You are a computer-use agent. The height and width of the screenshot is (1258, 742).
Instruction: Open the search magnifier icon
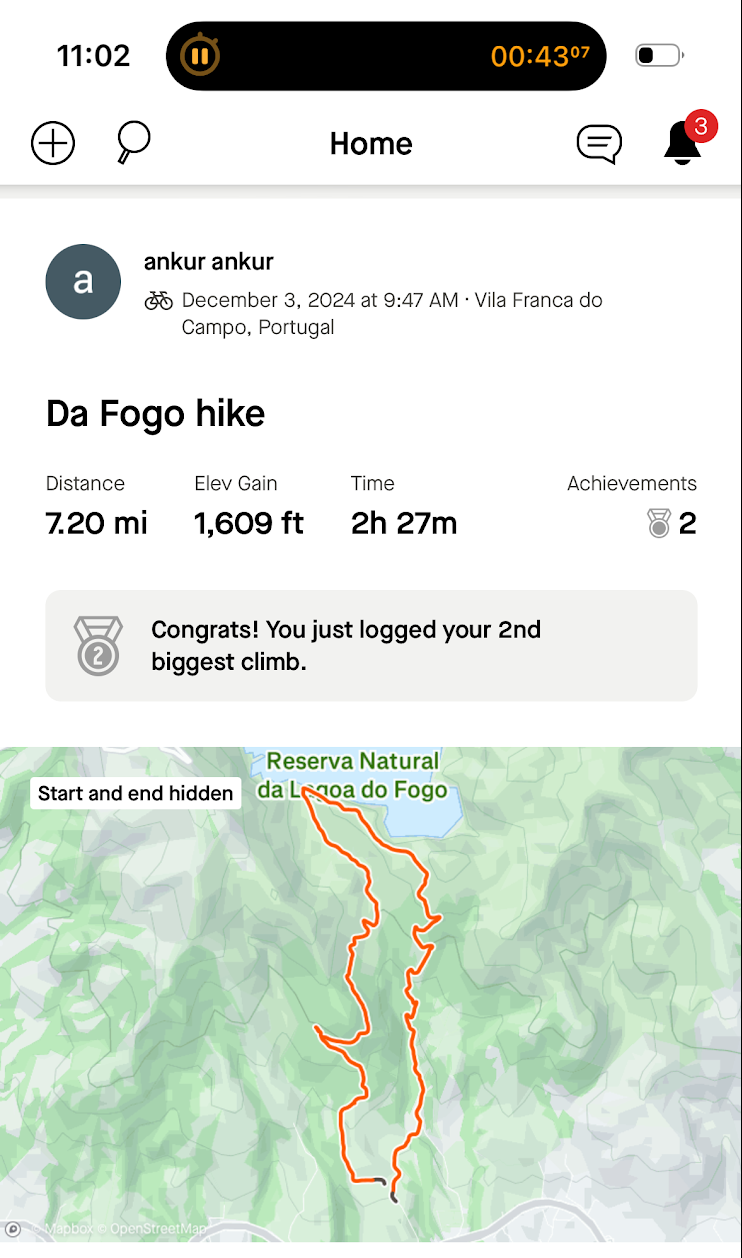[x=132, y=143]
